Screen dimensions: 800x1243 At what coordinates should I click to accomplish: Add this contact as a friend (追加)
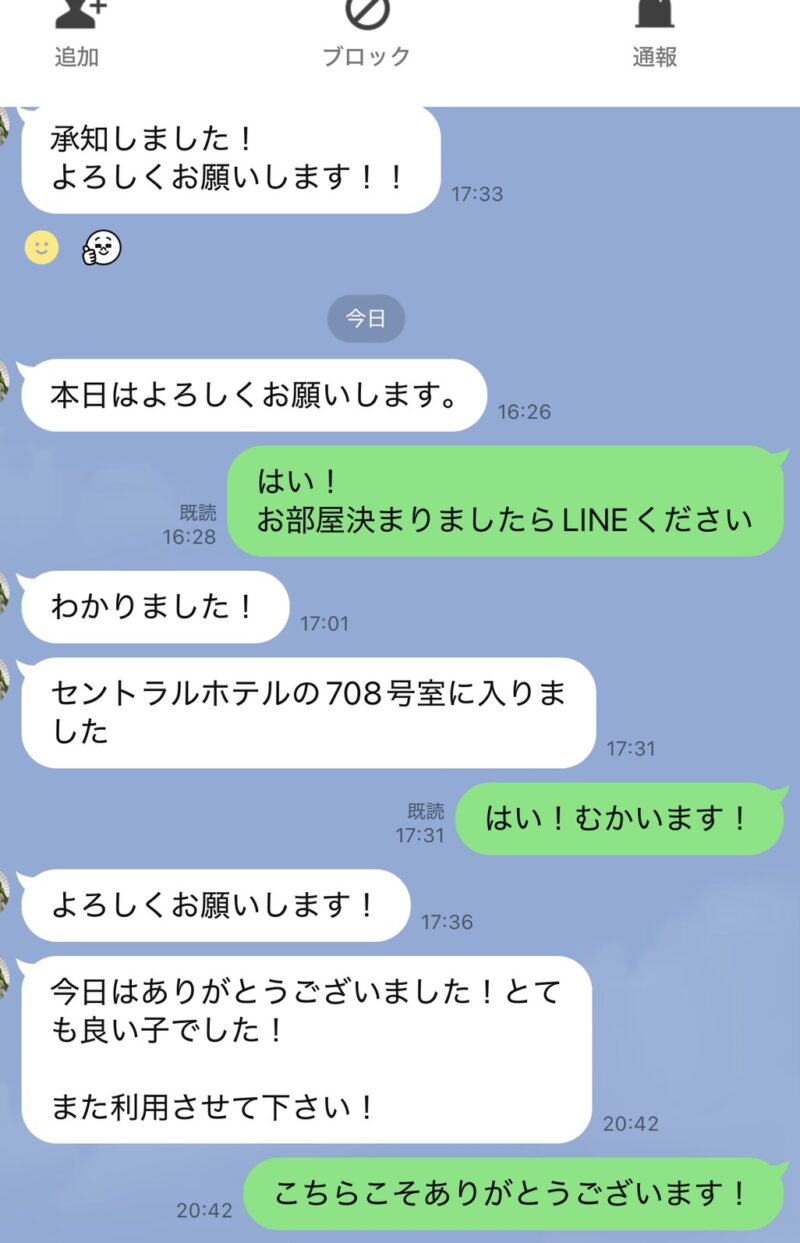pyautogui.click(x=77, y=35)
